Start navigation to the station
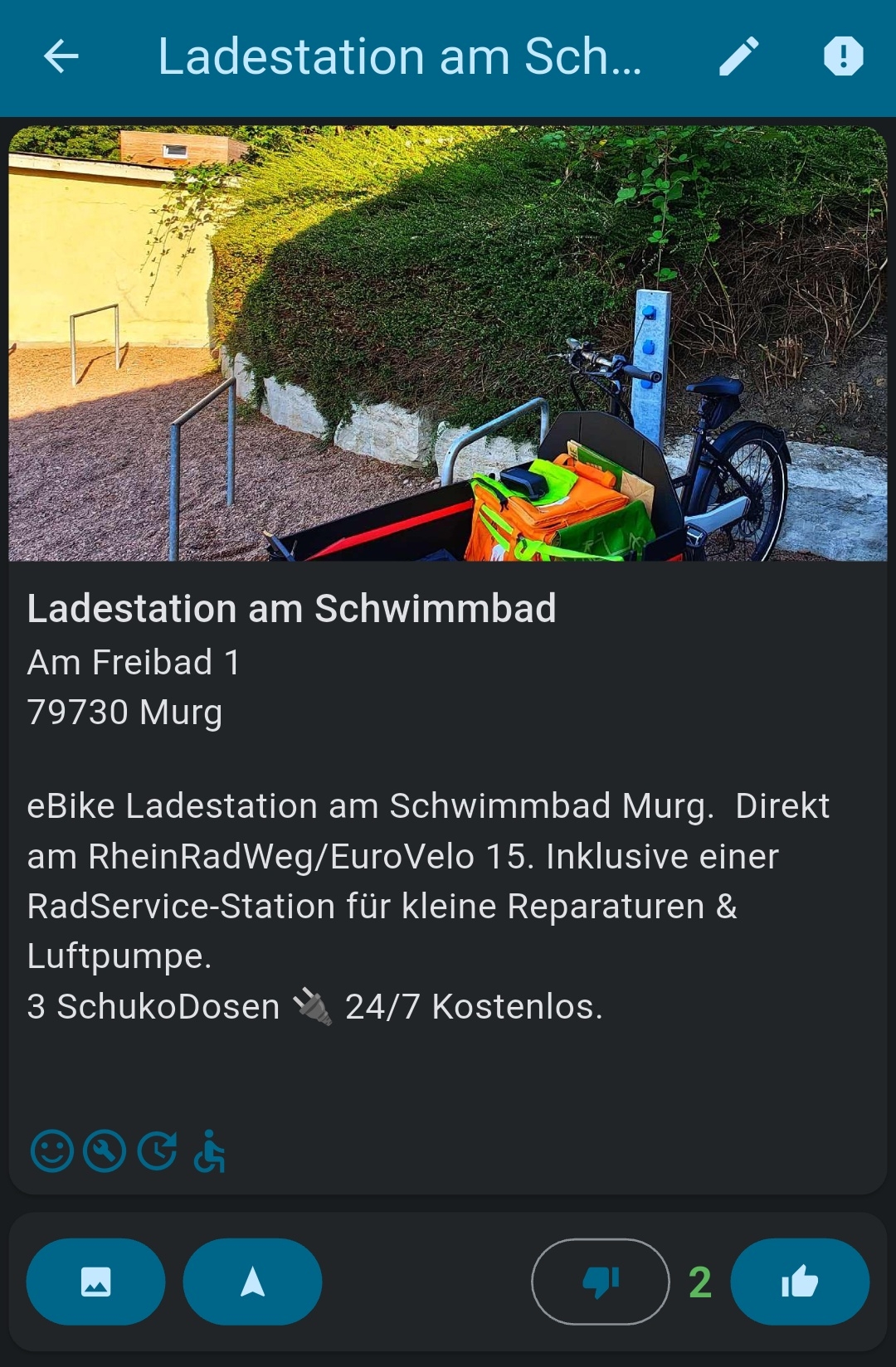The width and height of the screenshot is (896, 1367). [x=252, y=1282]
